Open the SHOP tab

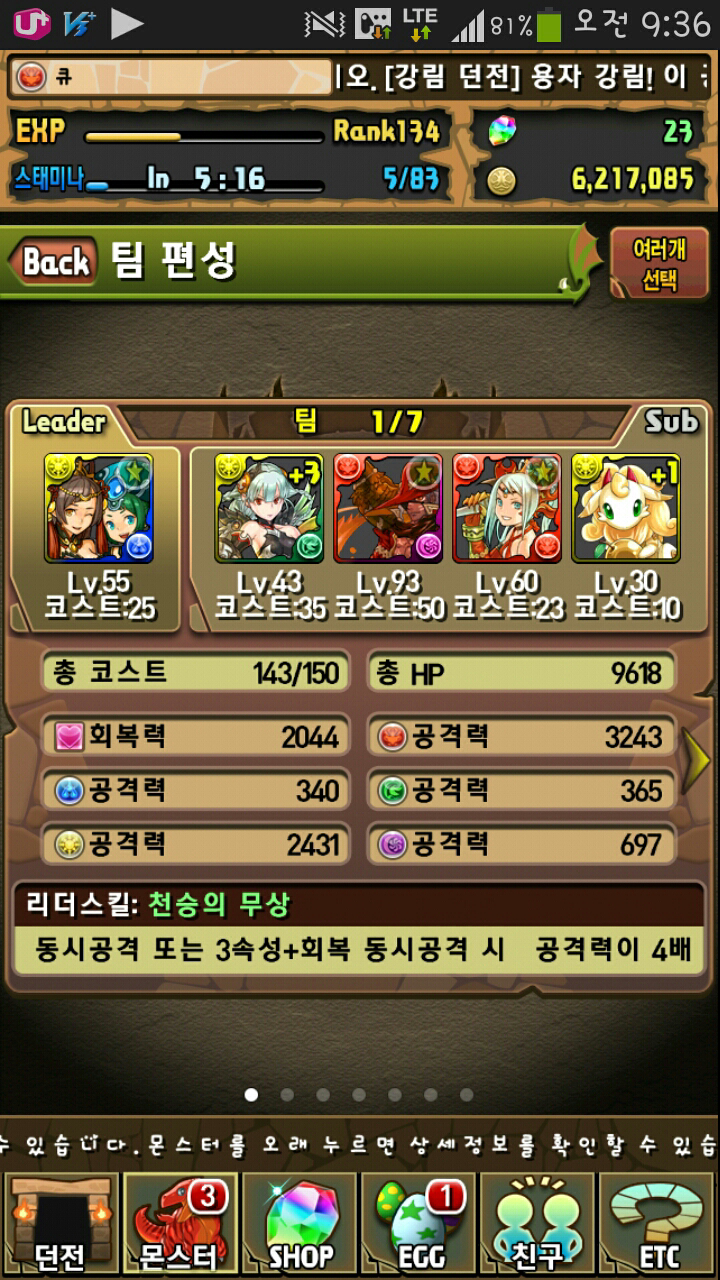[300, 1224]
